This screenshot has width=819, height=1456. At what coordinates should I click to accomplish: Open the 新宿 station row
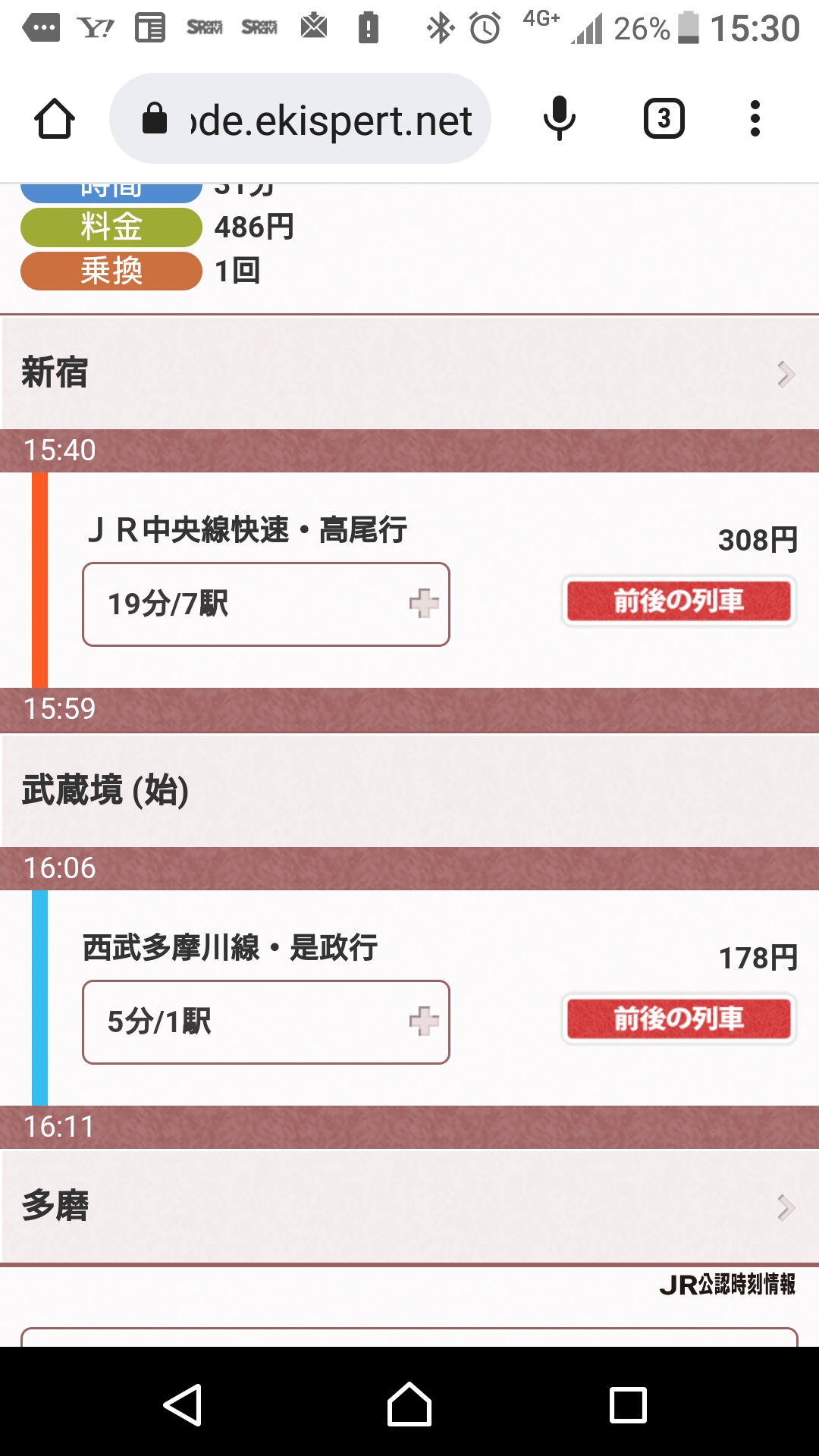tap(409, 373)
